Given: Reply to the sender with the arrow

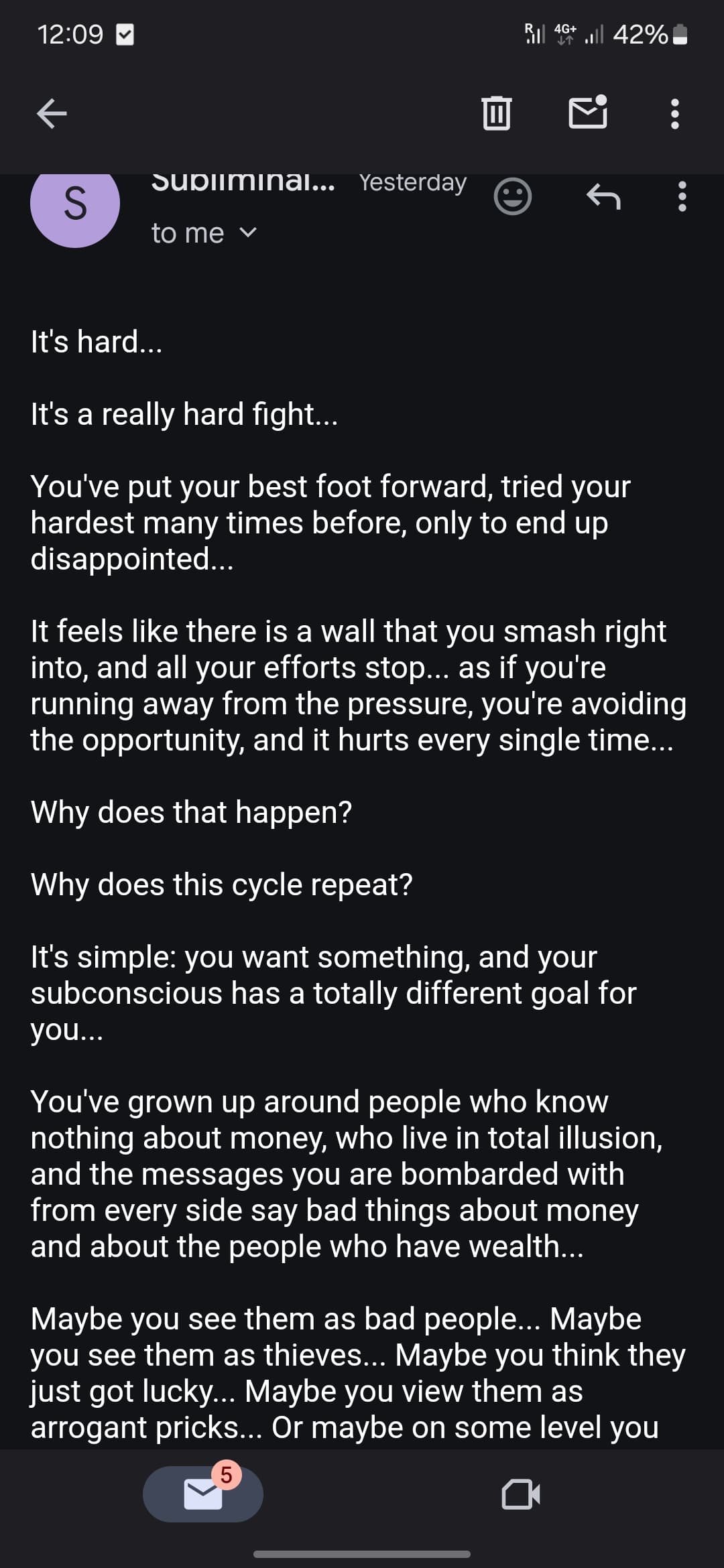Looking at the screenshot, I should coord(603,197).
